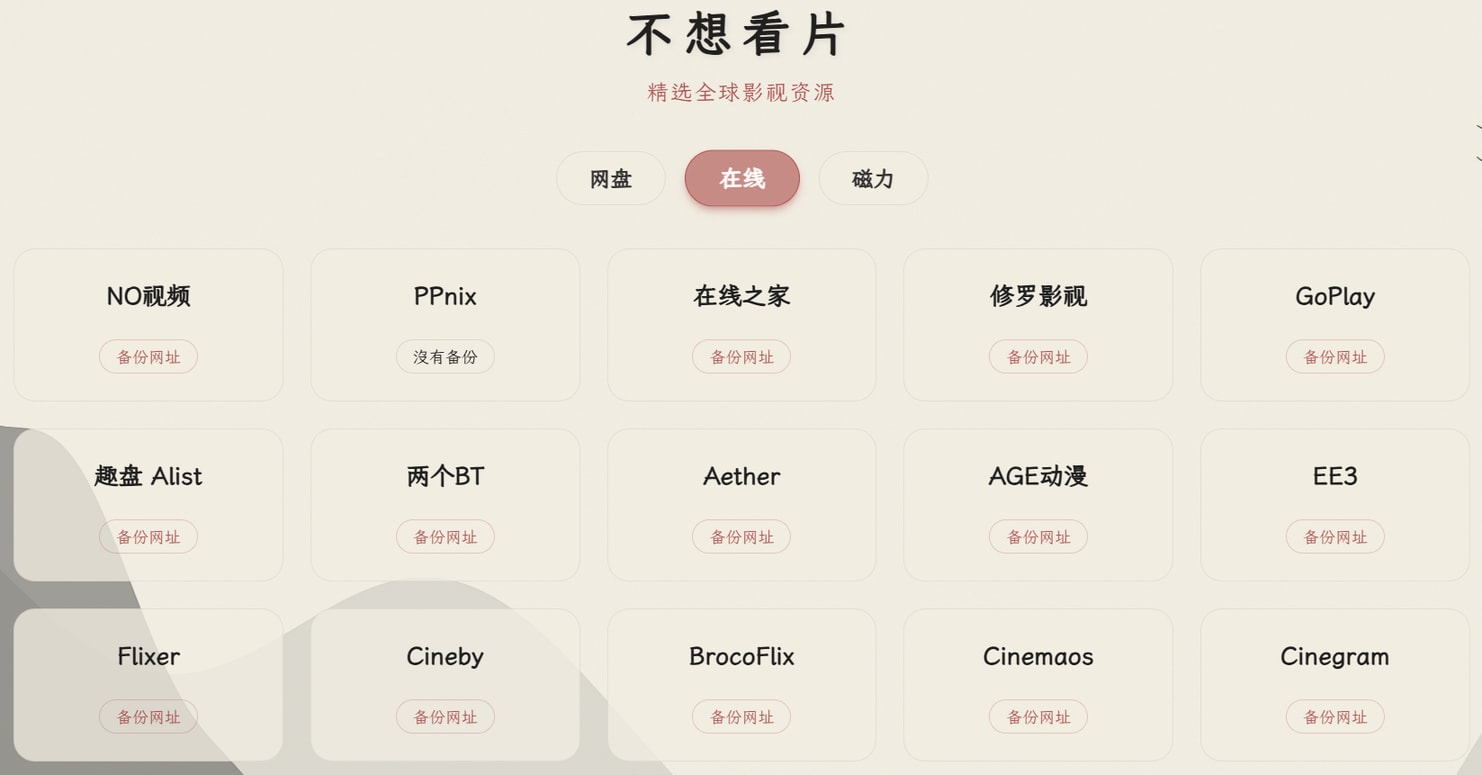Tap 备份网址 under Cineby

445,717
